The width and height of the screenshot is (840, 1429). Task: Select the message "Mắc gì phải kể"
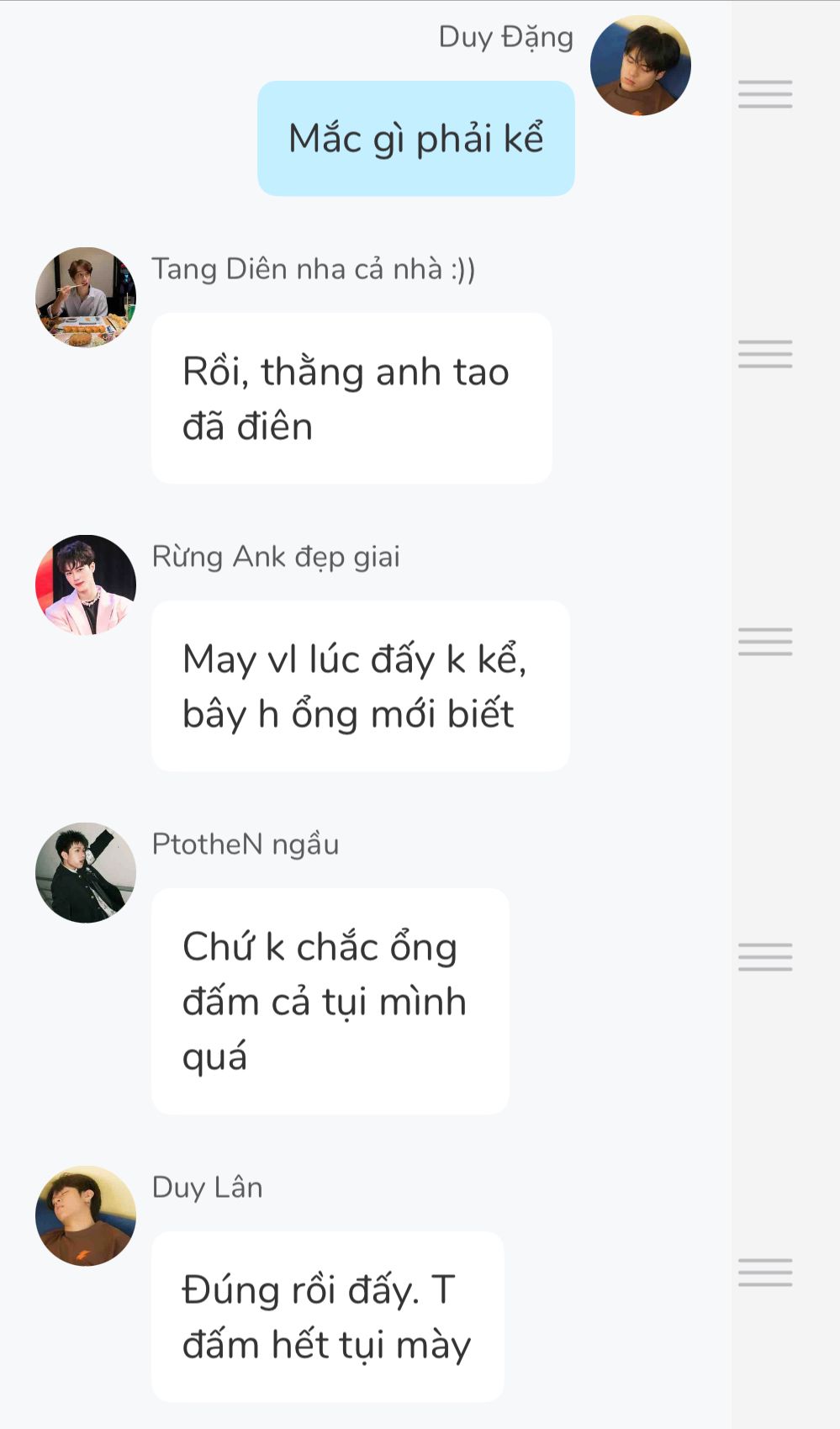pos(415,139)
